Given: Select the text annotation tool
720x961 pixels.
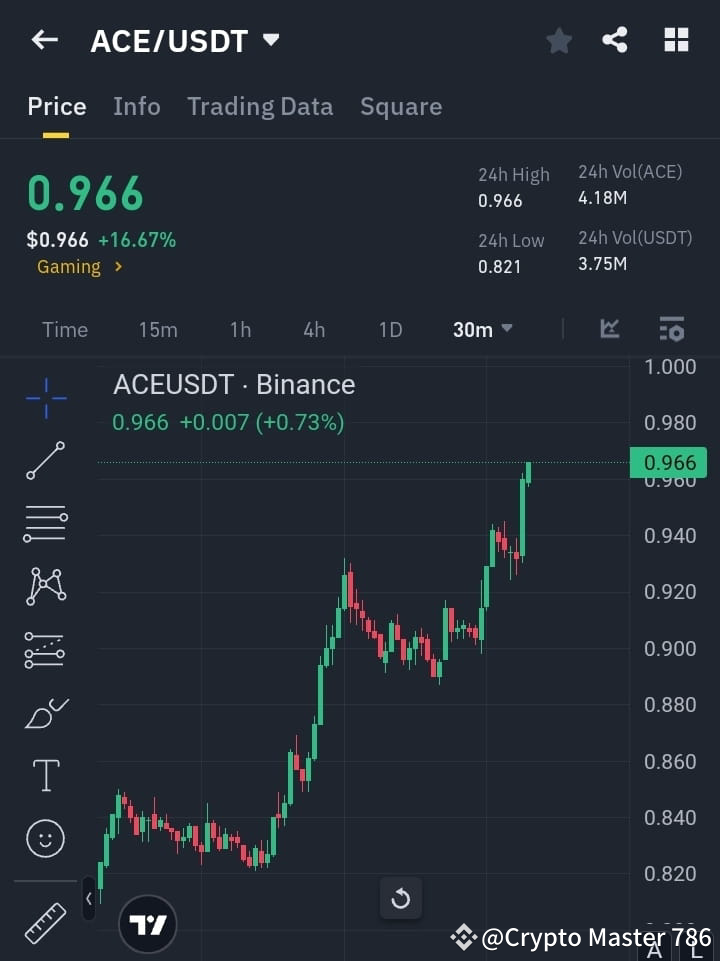Looking at the screenshot, I should (x=45, y=775).
